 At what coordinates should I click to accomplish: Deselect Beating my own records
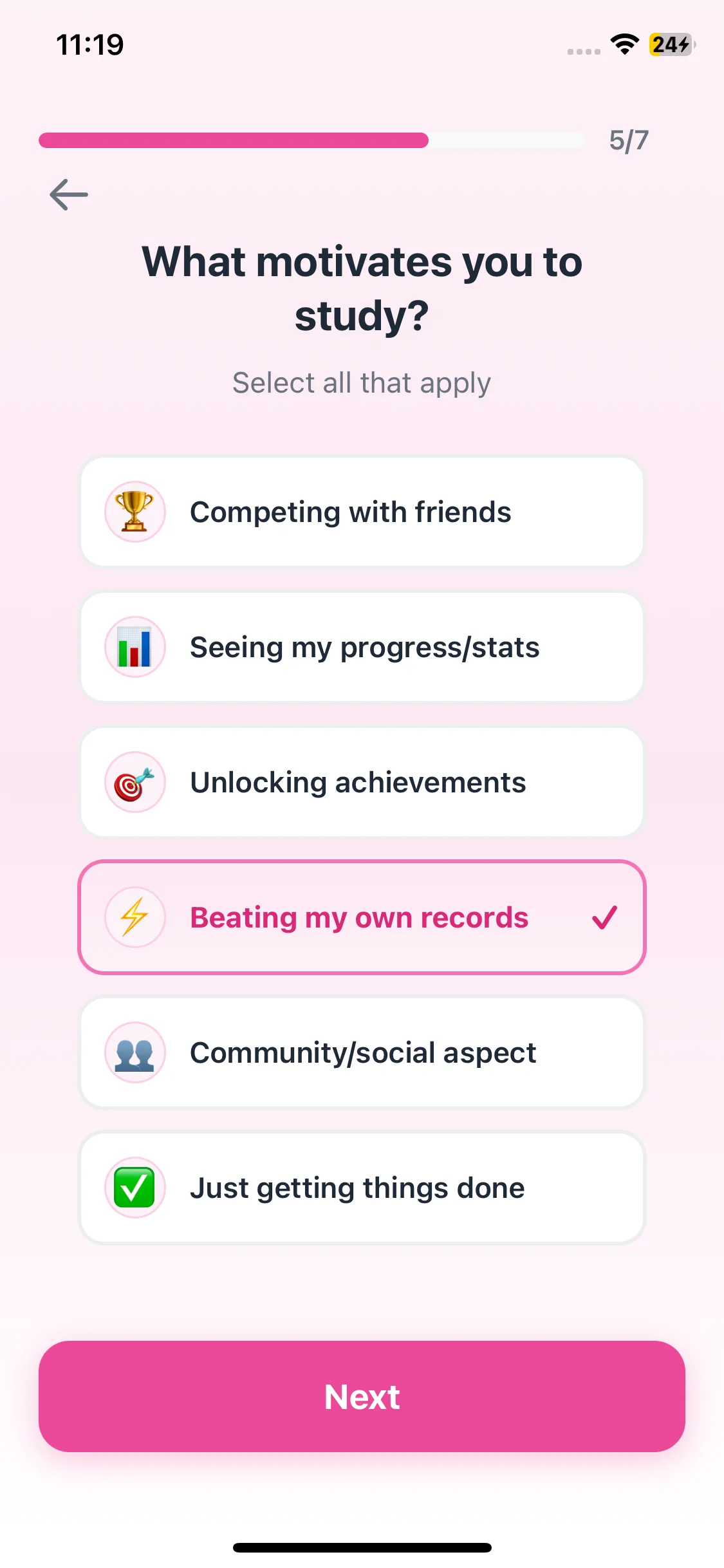(x=362, y=918)
